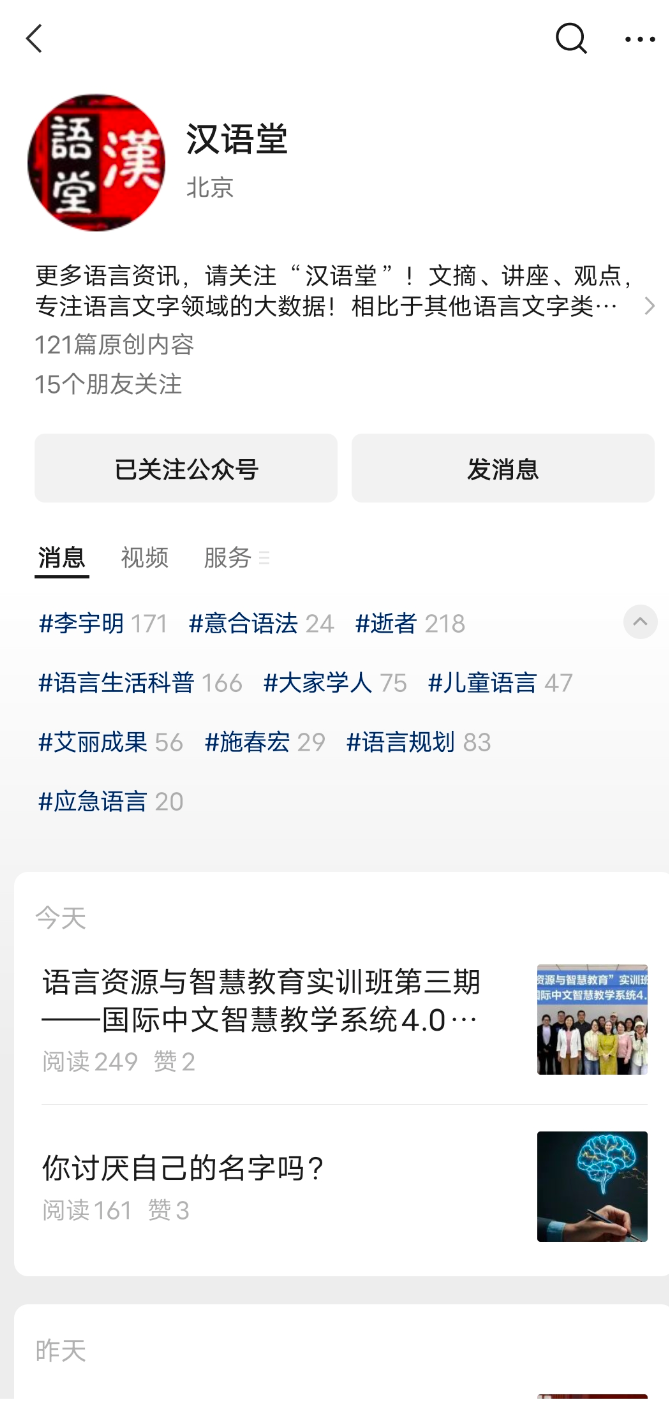The image size is (669, 1402).
Task: Tap 发消息 to send a message
Action: pos(503,468)
